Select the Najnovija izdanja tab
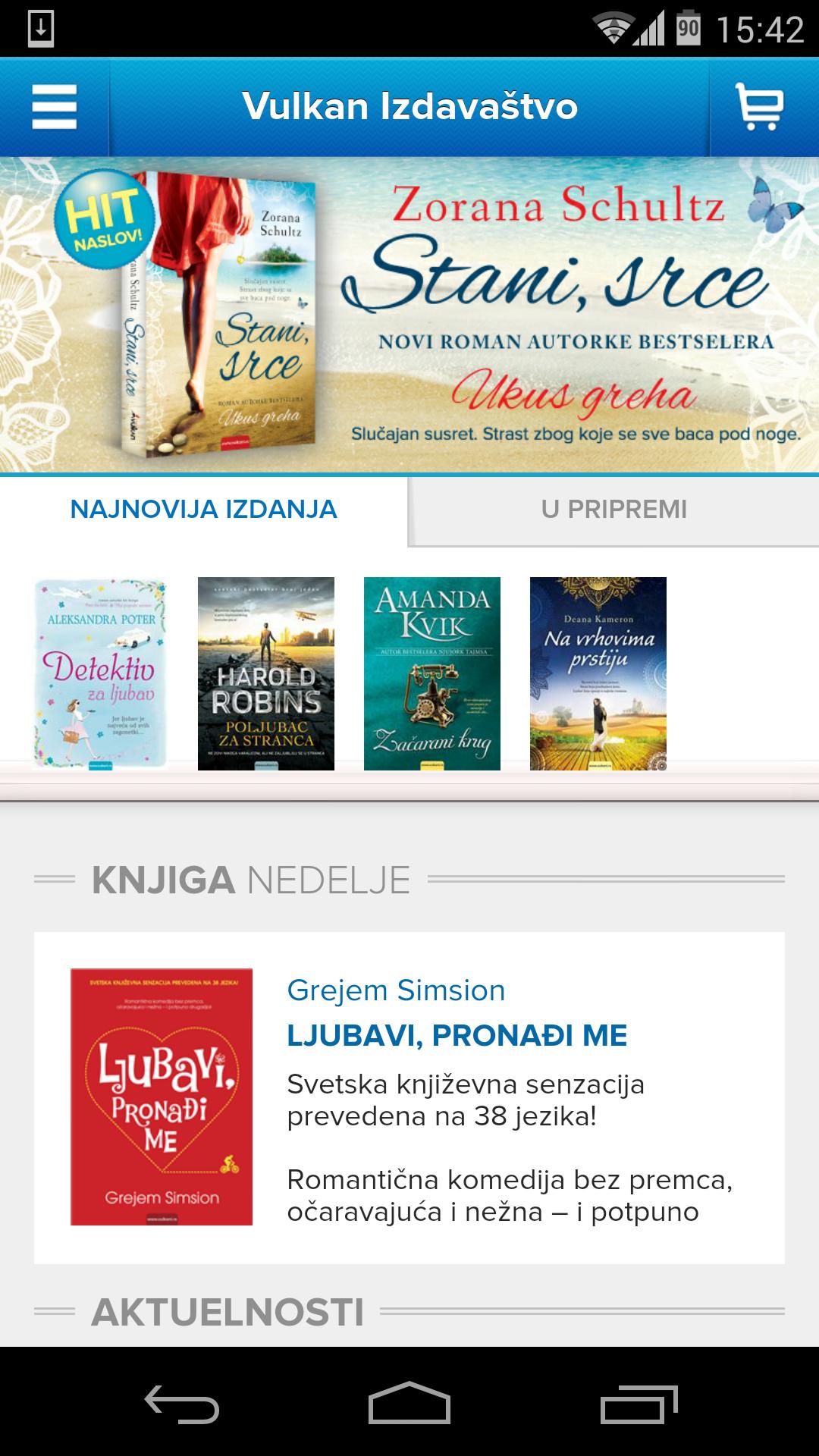 point(203,510)
